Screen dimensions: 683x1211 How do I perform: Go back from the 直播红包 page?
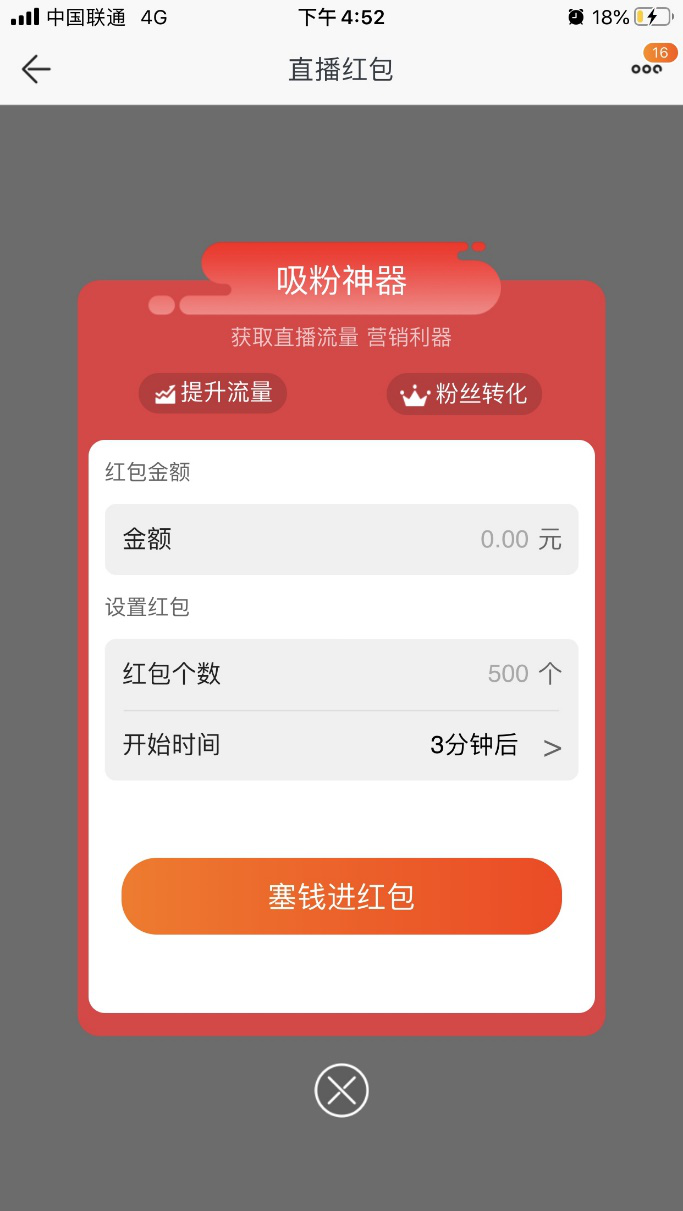coord(36,69)
